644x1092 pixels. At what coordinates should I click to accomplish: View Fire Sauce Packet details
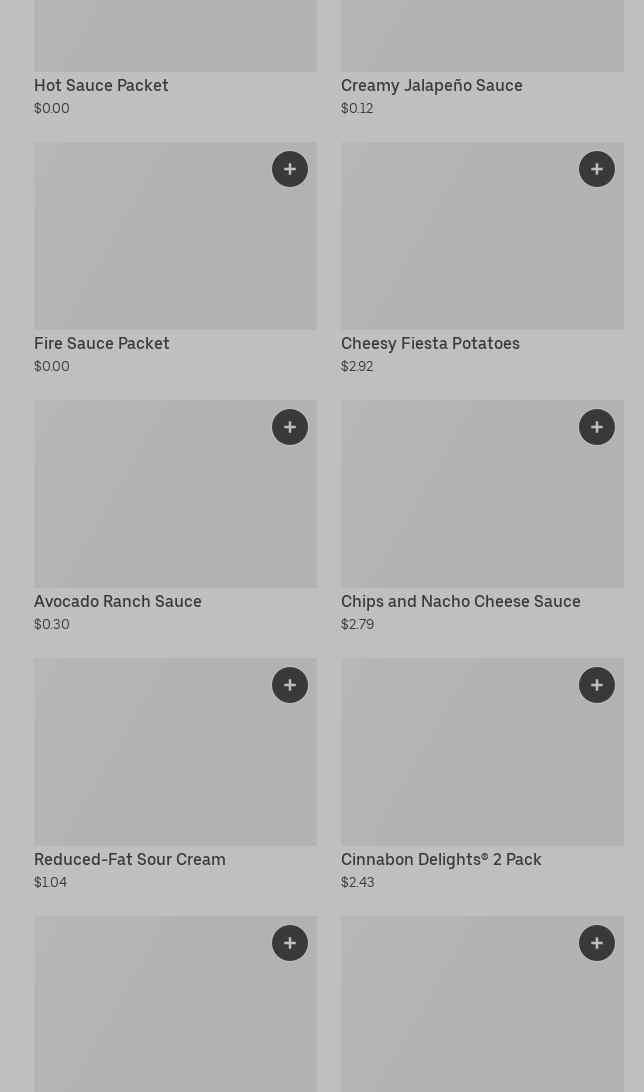175,259
